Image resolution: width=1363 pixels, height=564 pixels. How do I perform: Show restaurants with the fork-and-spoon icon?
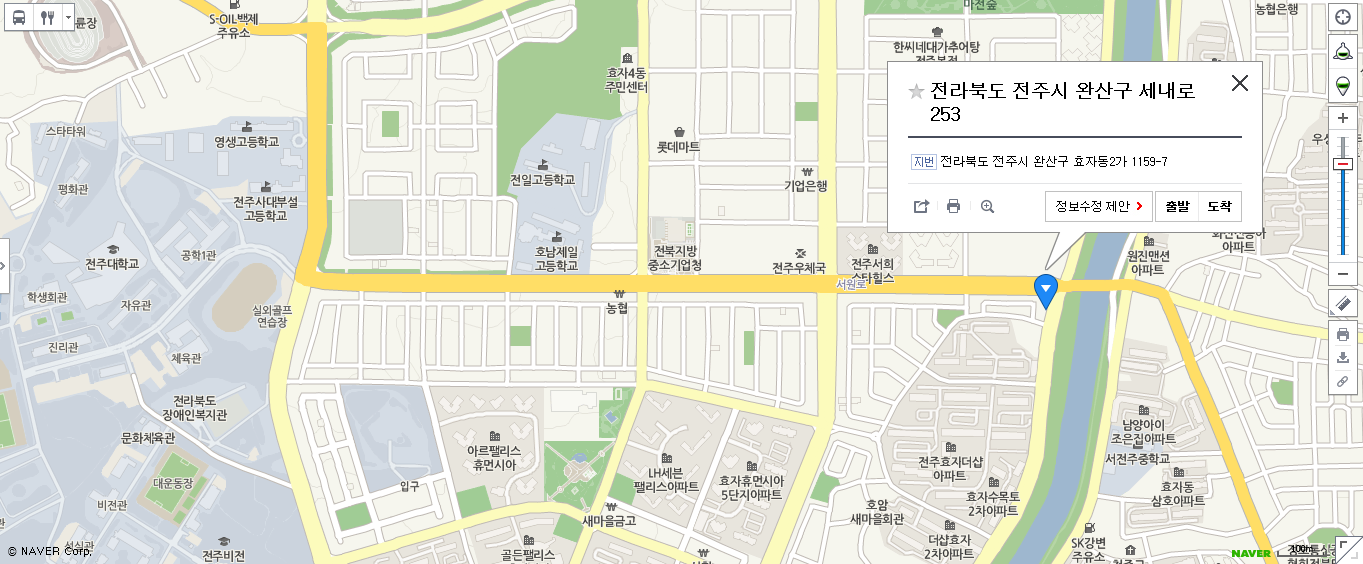(46, 17)
